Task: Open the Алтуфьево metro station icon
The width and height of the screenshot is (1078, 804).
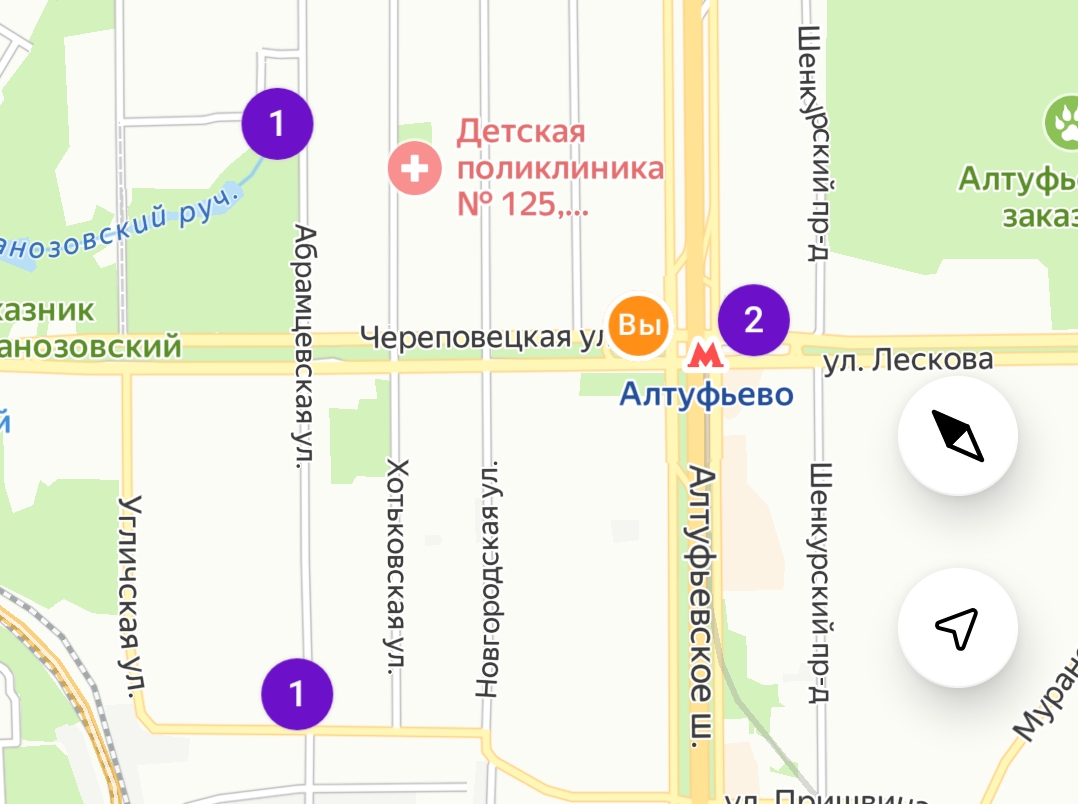Action: [704, 356]
